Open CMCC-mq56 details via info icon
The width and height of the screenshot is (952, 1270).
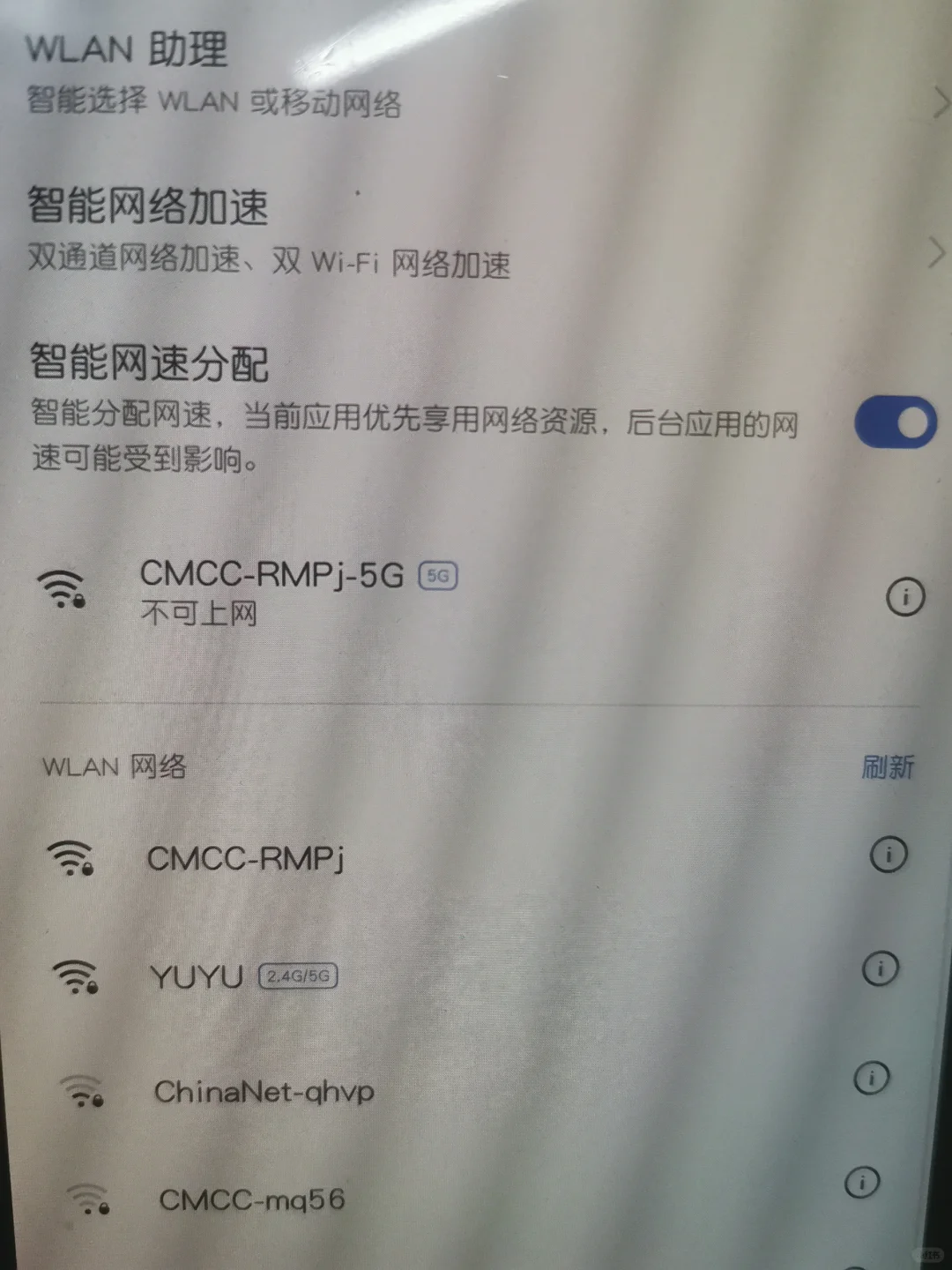tap(862, 1182)
